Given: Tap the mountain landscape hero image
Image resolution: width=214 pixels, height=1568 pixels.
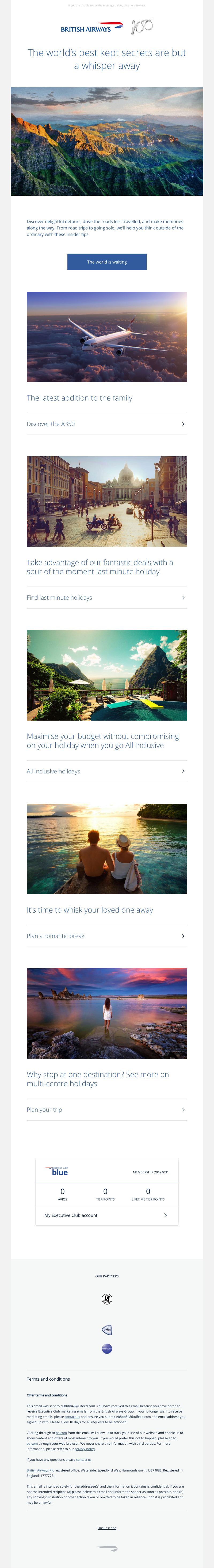Looking at the screenshot, I should [107, 141].
